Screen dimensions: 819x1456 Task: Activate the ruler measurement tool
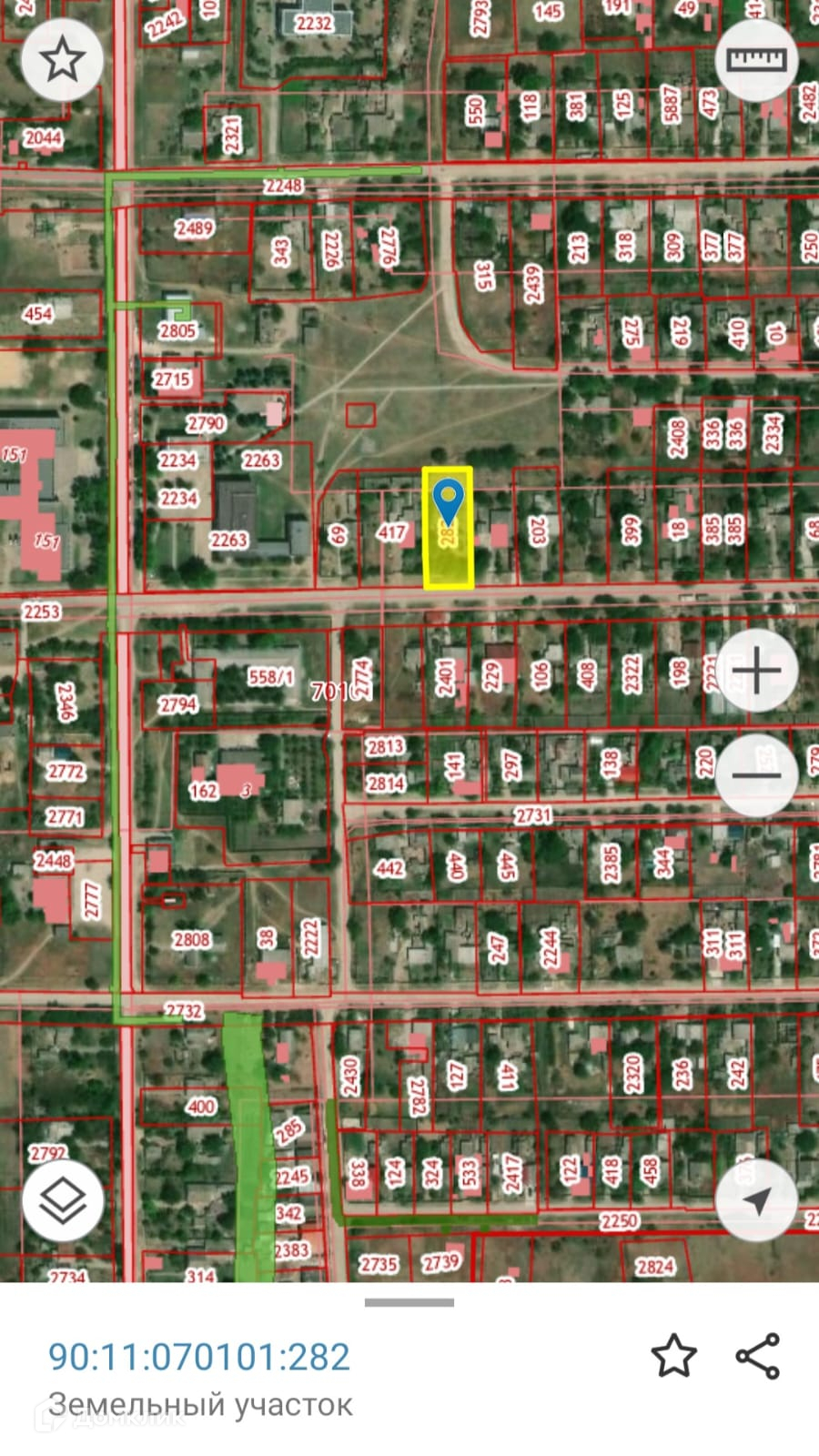(x=757, y=60)
